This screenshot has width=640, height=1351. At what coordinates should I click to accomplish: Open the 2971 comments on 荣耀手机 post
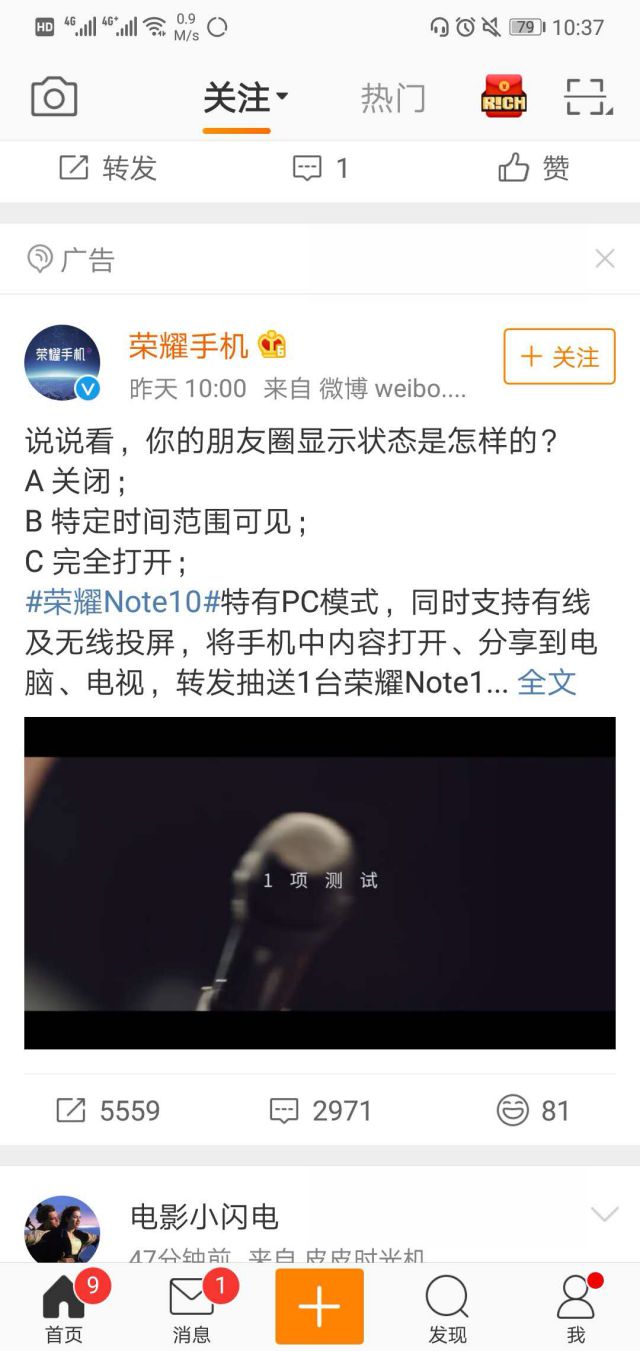pyautogui.click(x=320, y=1110)
